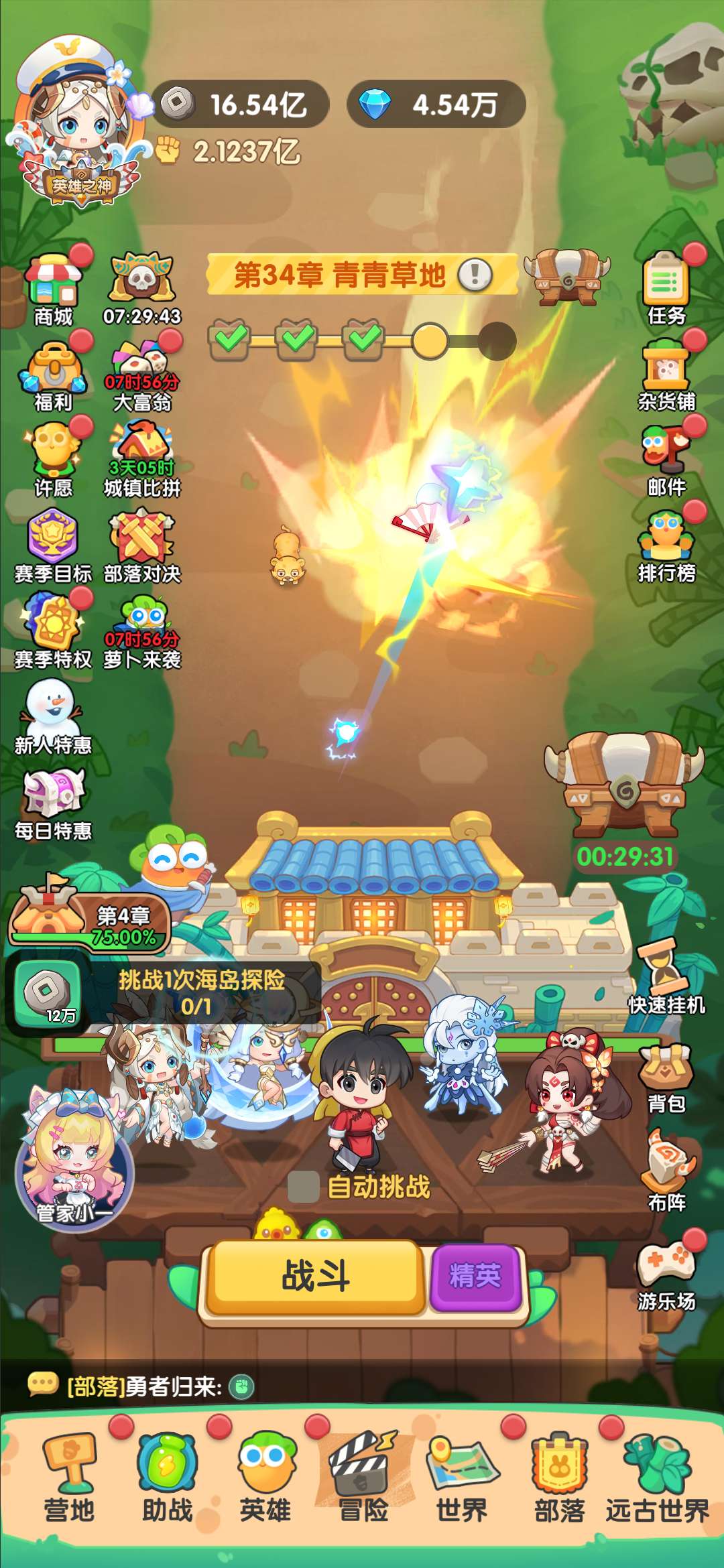Open the 背包 backpack

tap(666, 1075)
